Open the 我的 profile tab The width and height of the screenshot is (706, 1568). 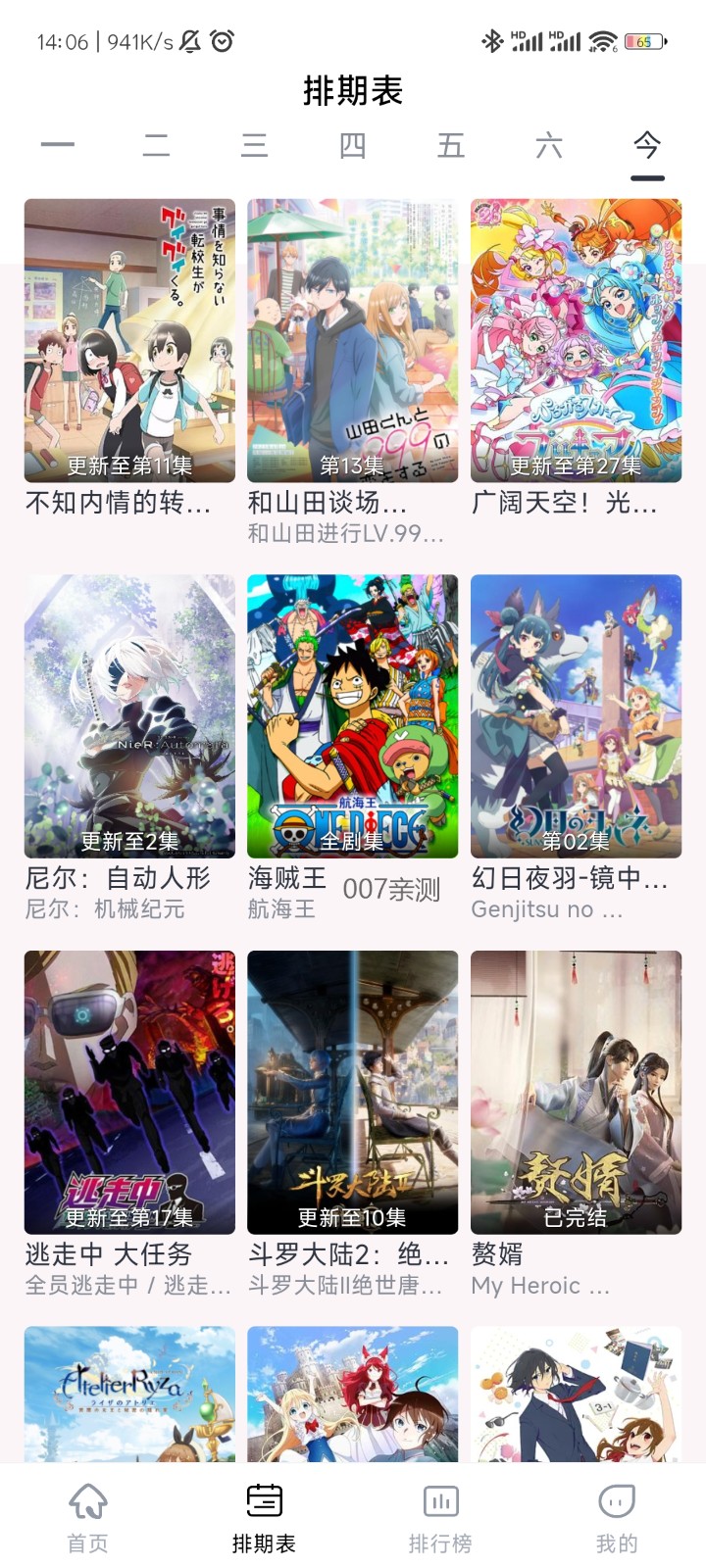coord(617,1517)
